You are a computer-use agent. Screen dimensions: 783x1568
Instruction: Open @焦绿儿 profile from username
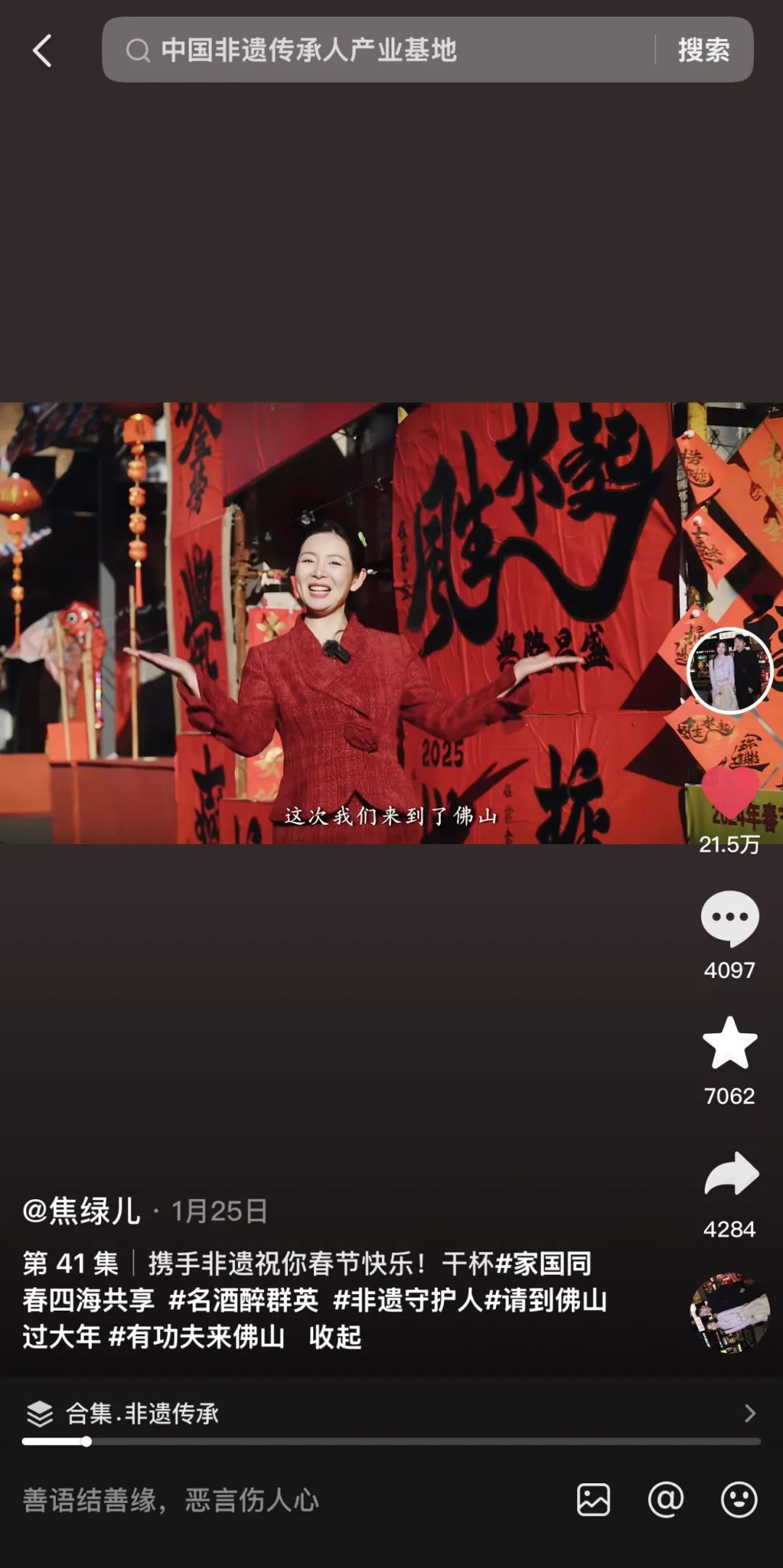pyautogui.click(x=81, y=1211)
